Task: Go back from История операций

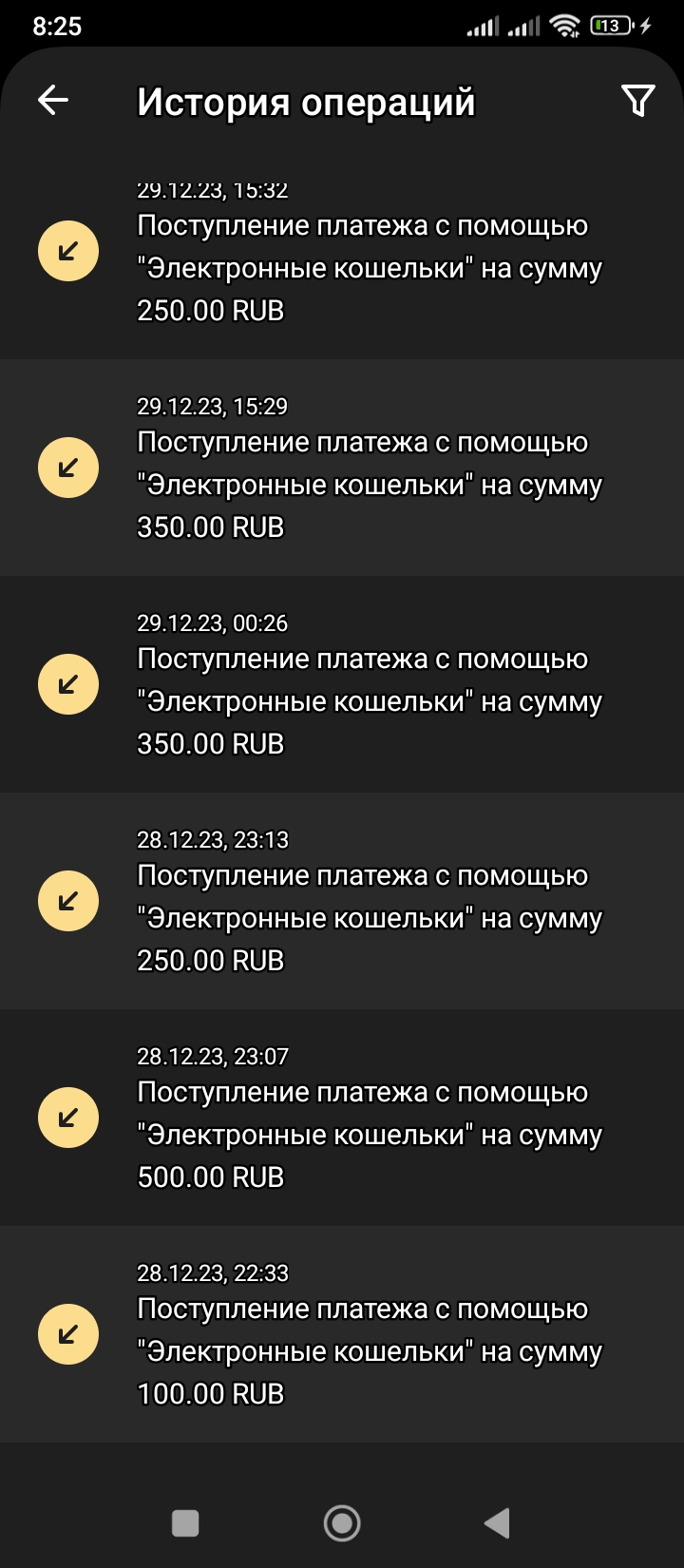Action: click(53, 100)
